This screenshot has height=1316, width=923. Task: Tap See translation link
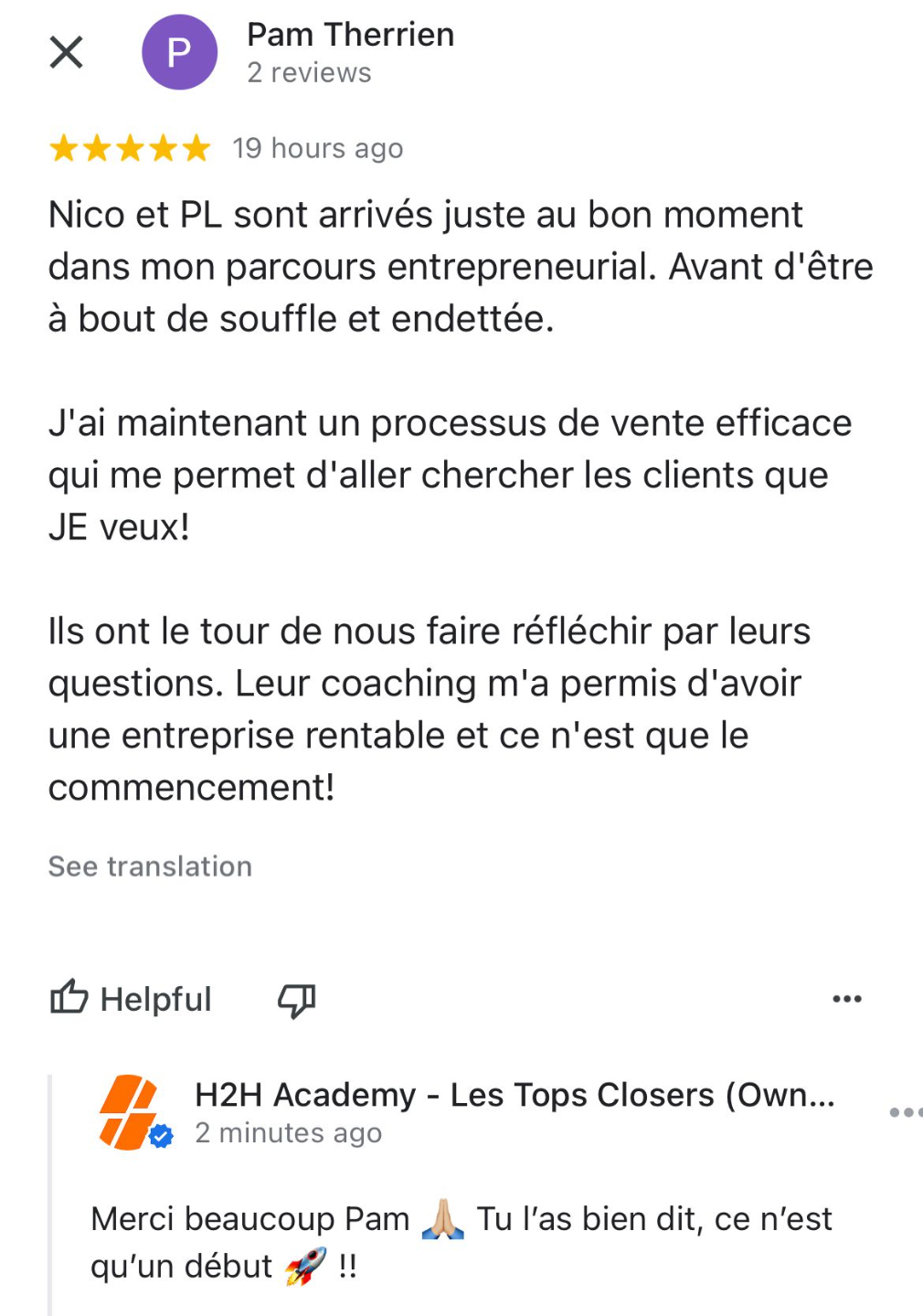pyautogui.click(x=150, y=866)
